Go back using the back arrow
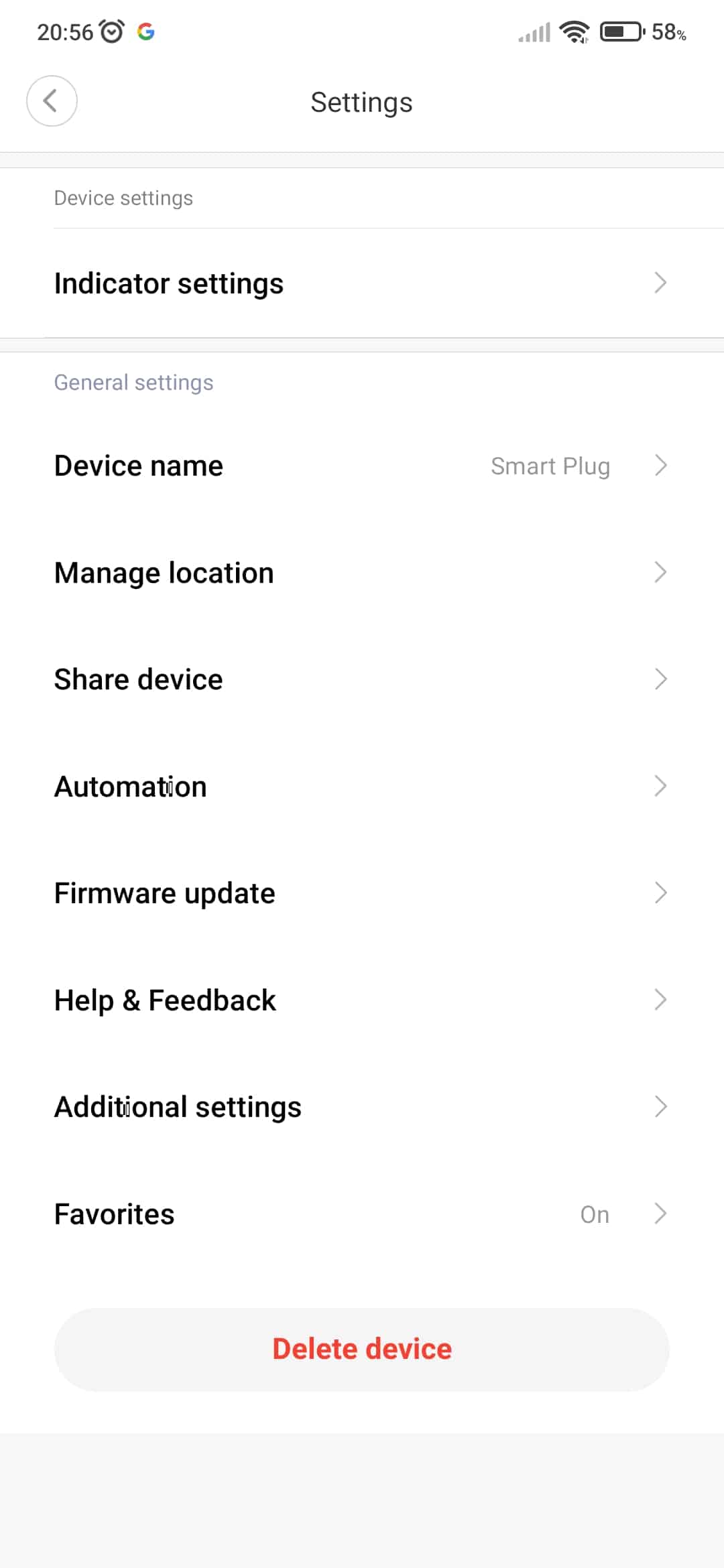The image size is (724, 1568). click(x=52, y=101)
